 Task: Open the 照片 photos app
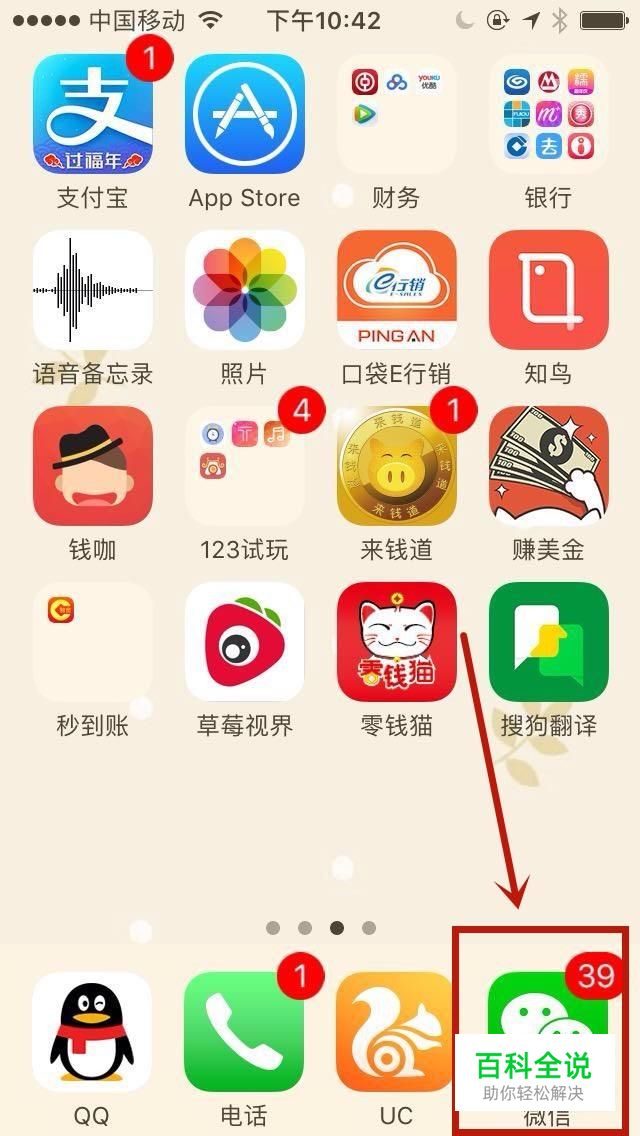coord(245,290)
